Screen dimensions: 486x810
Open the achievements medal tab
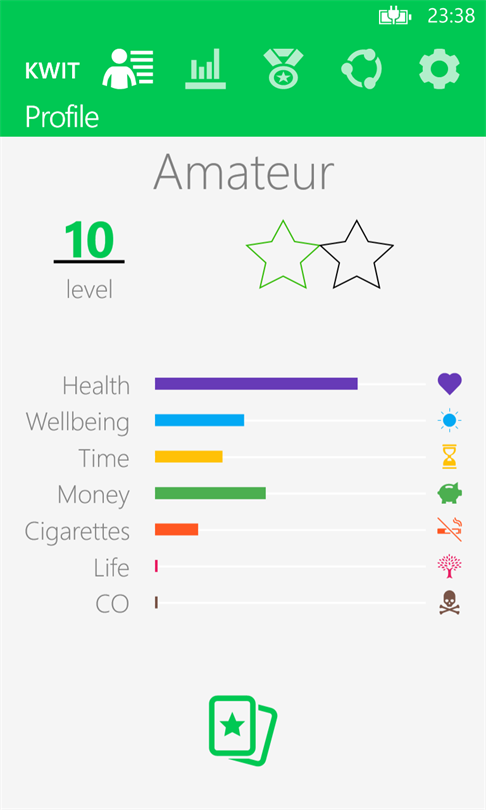pos(283,69)
